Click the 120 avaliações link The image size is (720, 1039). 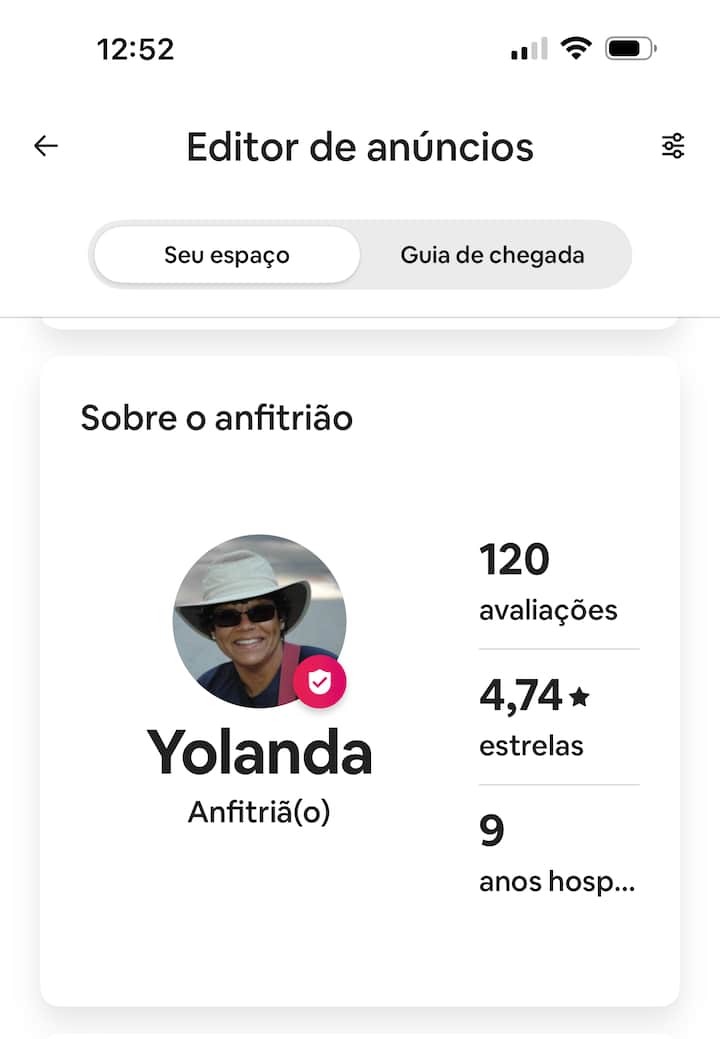pyautogui.click(x=548, y=585)
